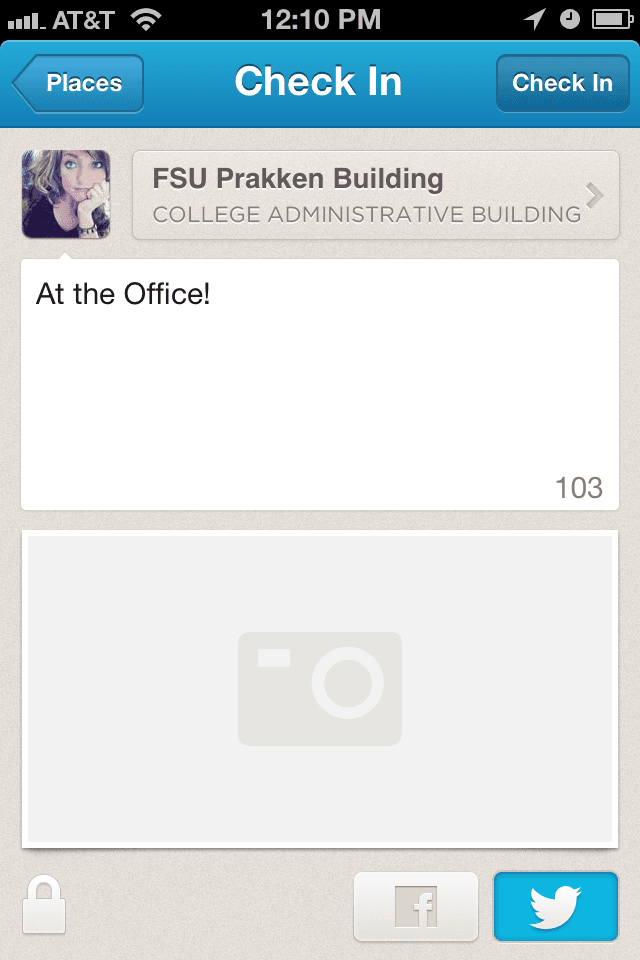
Task: Go back to Places
Action: (x=80, y=84)
